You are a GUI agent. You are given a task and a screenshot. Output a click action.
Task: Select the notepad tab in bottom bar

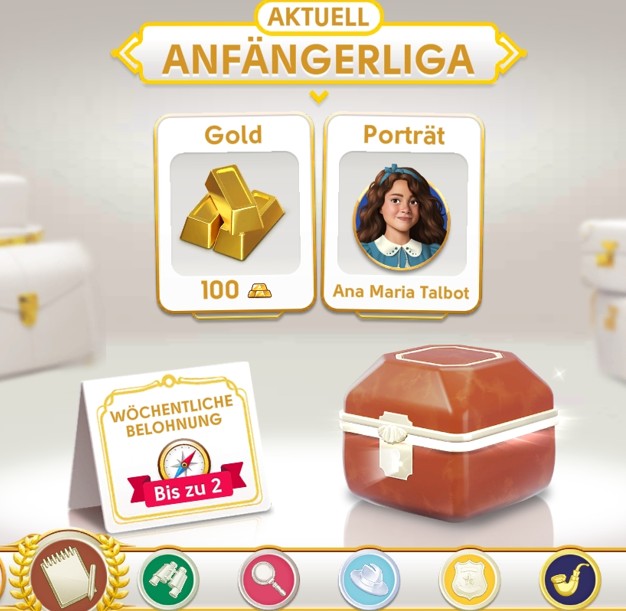coord(68,577)
